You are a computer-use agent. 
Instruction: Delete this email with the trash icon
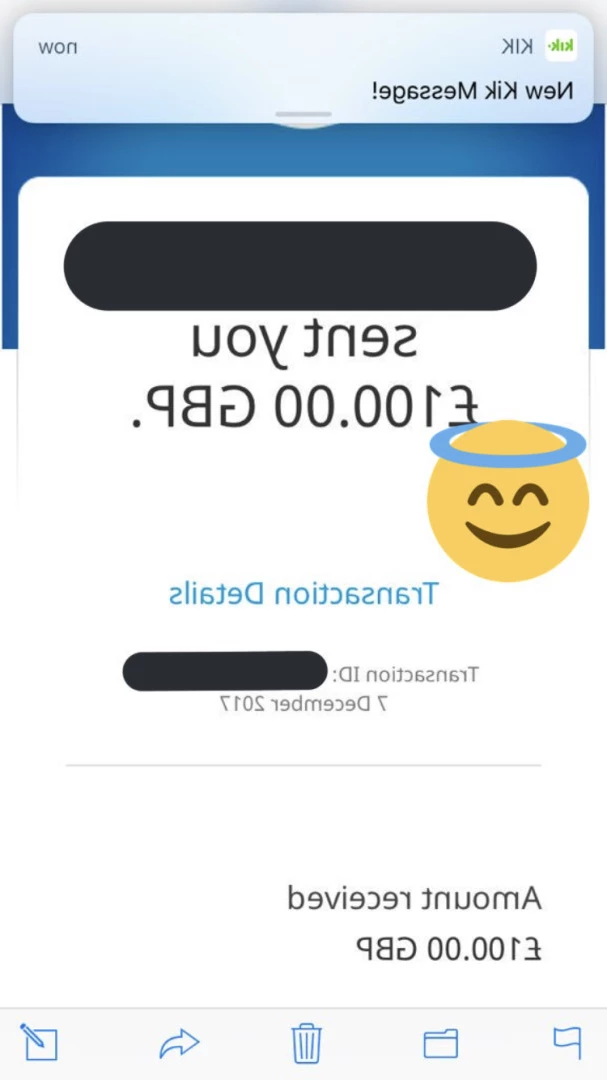pyautogui.click(x=307, y=1043)
